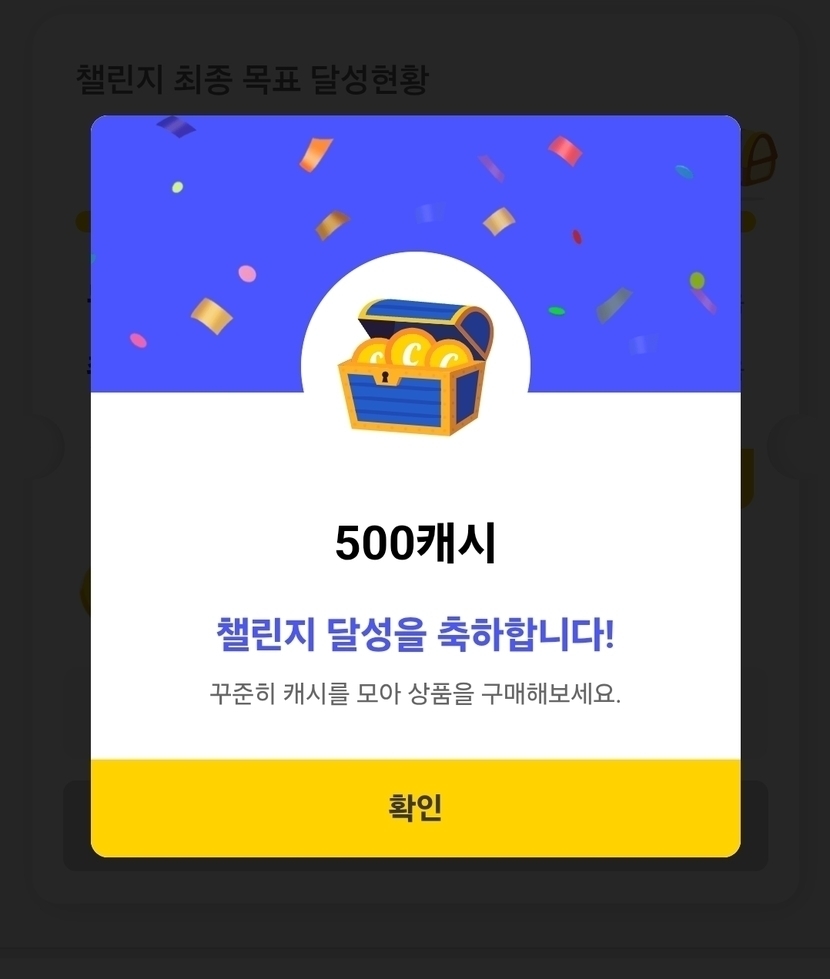Confirm the 500캐시 reward with 확인
The image size is (830, 979).
click(x=415, y=808)
